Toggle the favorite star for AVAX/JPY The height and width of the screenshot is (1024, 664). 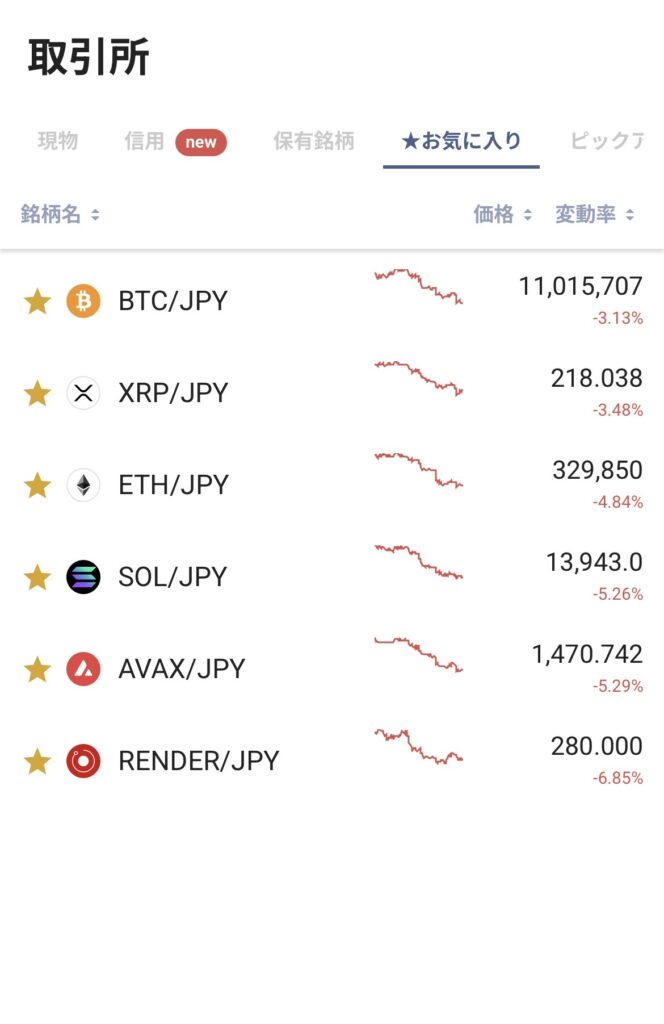tap(37, 669)
